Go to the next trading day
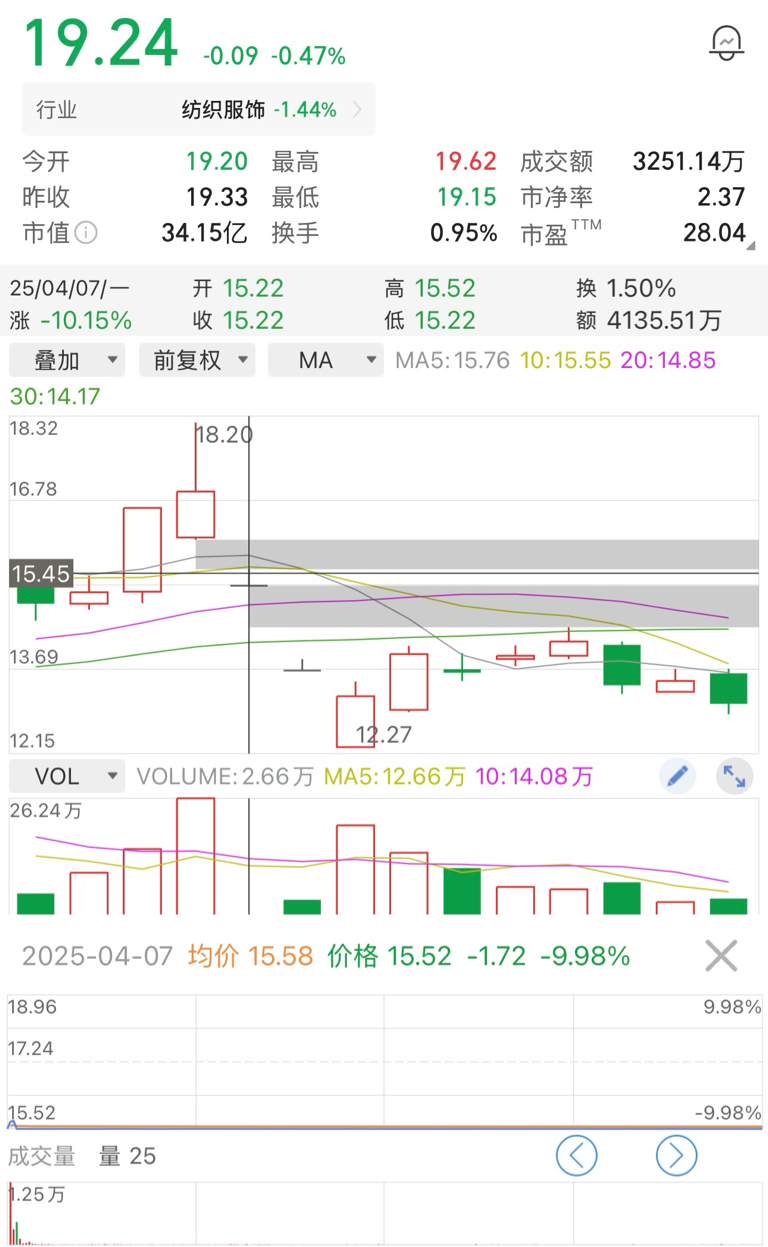The width and height of the screenshot is (768, 1247). point(676,1156)
